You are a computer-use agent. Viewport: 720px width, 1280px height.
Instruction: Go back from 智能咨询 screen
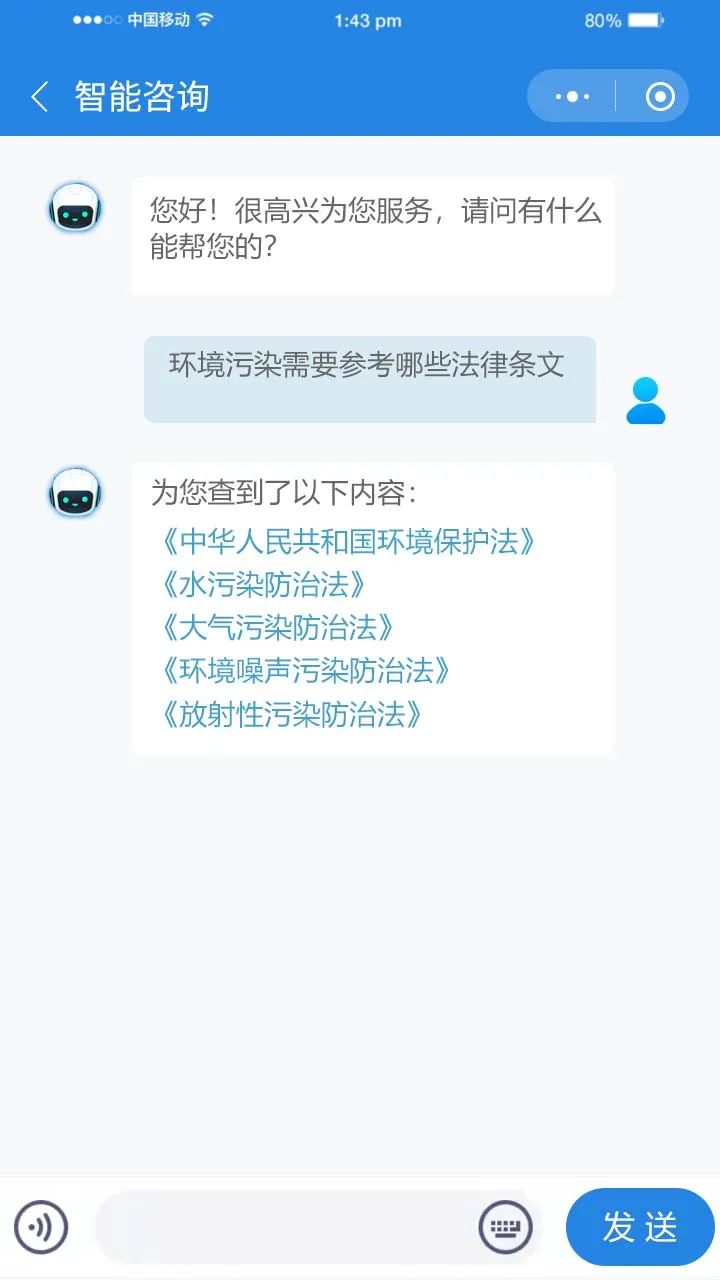tap(40, 97)
